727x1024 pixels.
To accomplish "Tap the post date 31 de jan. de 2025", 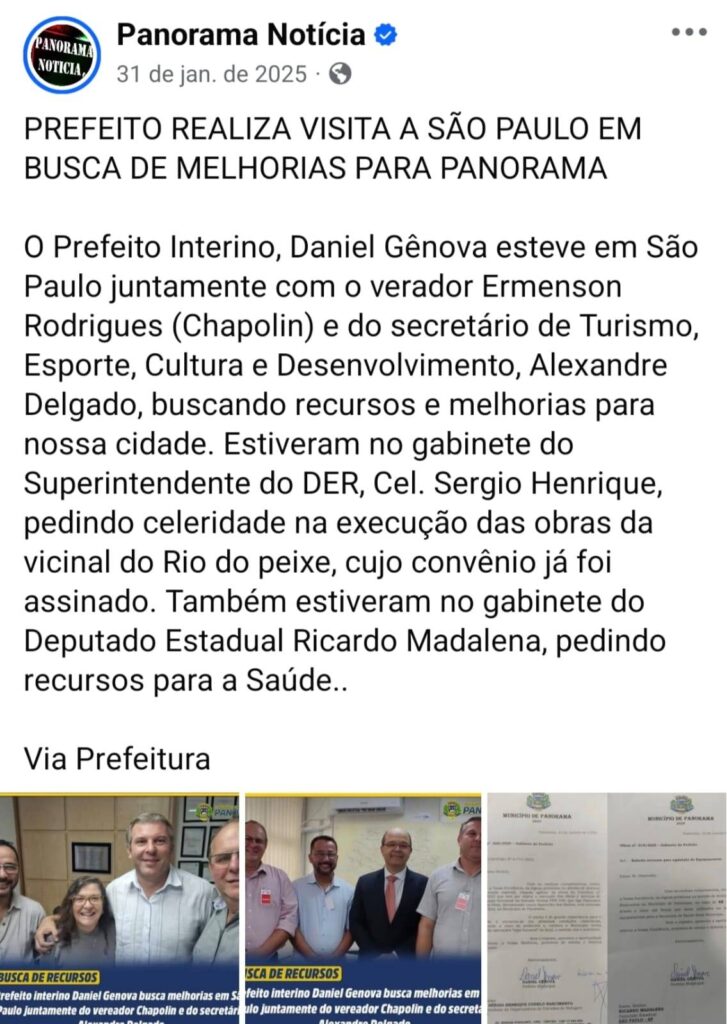I will pyautogui.click(x=212, y=74).
